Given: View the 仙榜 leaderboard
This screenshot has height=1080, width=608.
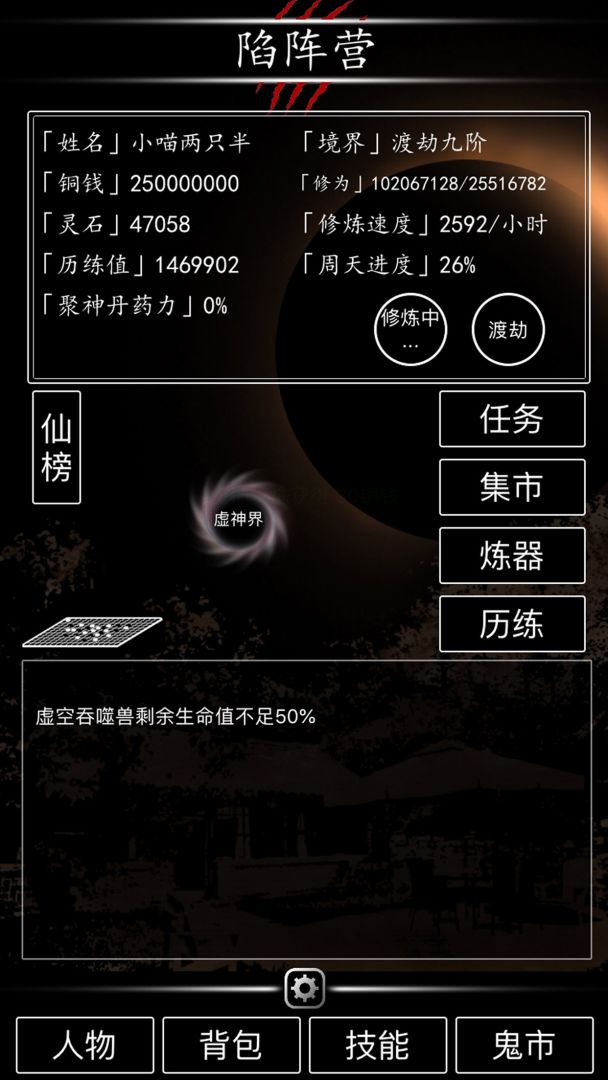Looking at the screenshot, I should pos(57,447).
